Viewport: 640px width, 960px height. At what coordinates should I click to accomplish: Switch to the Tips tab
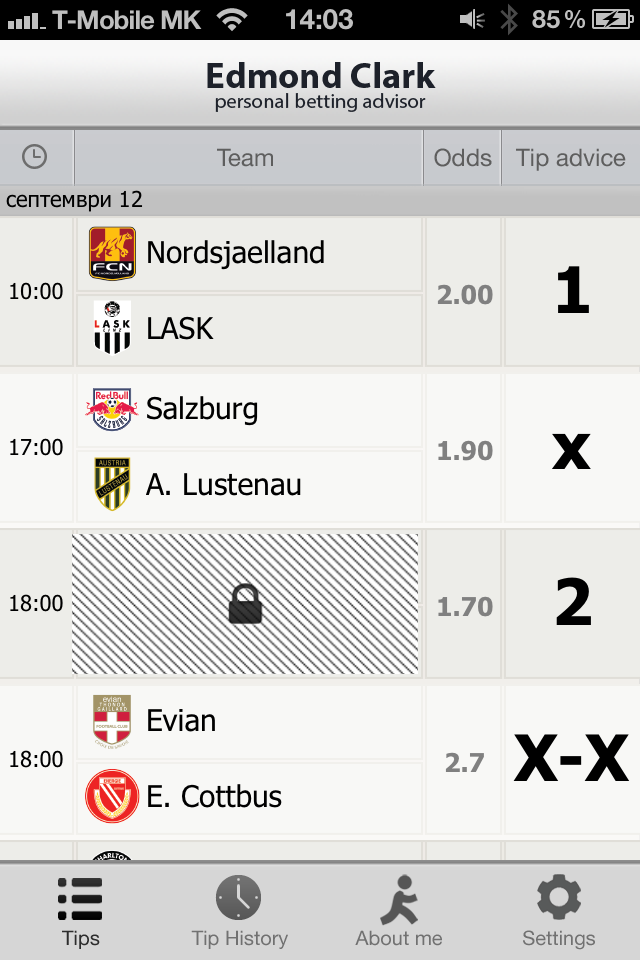coord(80,912)
